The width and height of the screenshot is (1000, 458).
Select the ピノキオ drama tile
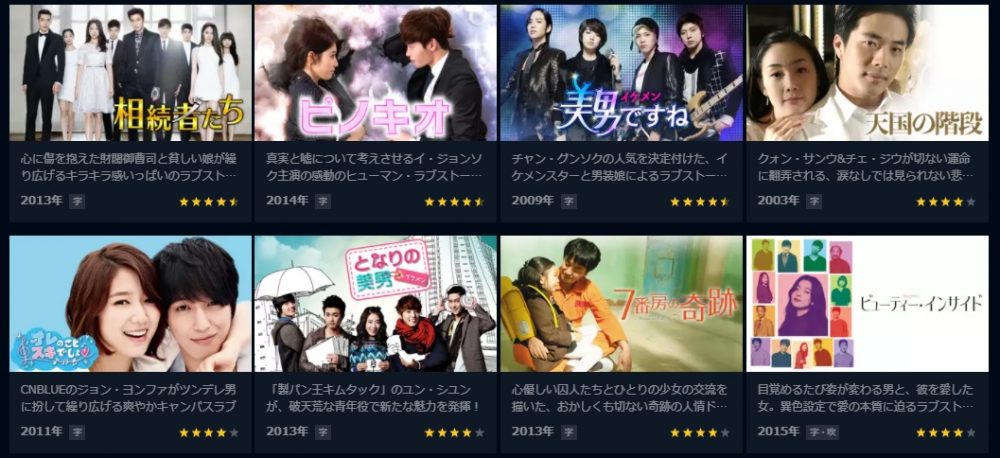375,75
